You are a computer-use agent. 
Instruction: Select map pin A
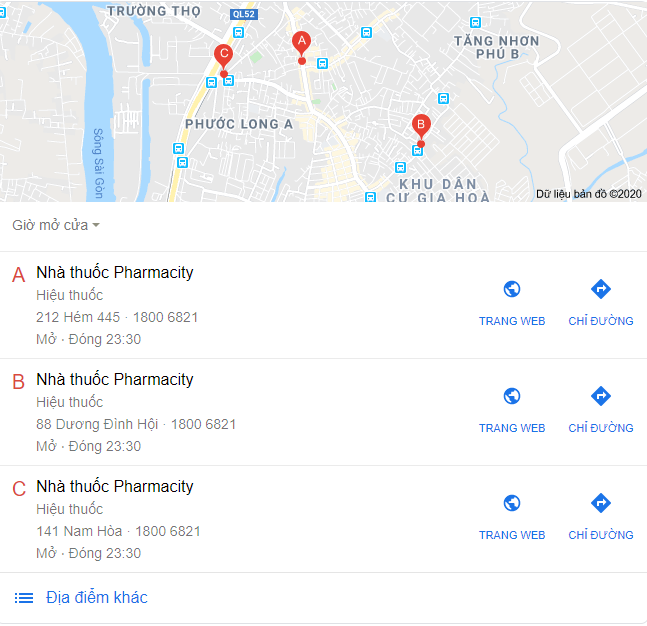300,44
